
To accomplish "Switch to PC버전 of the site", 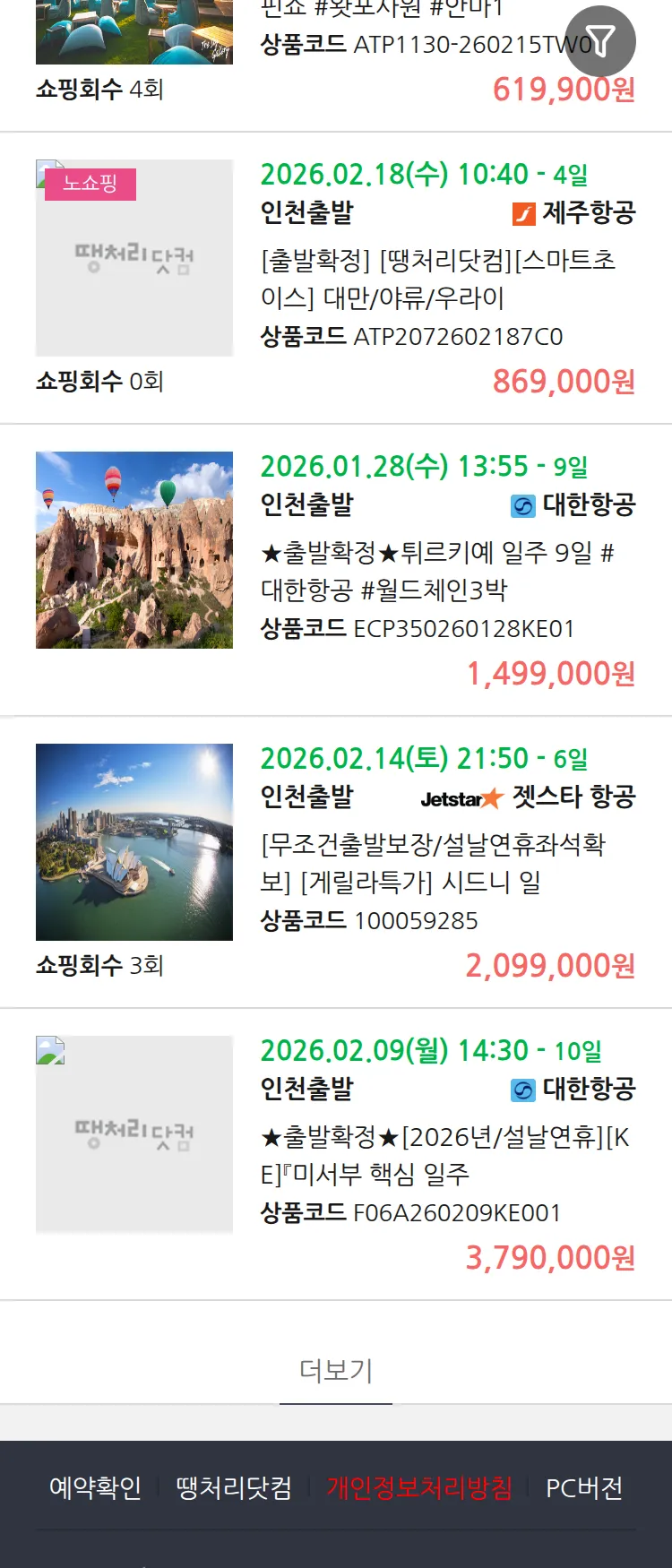I will click(584, 1488).
